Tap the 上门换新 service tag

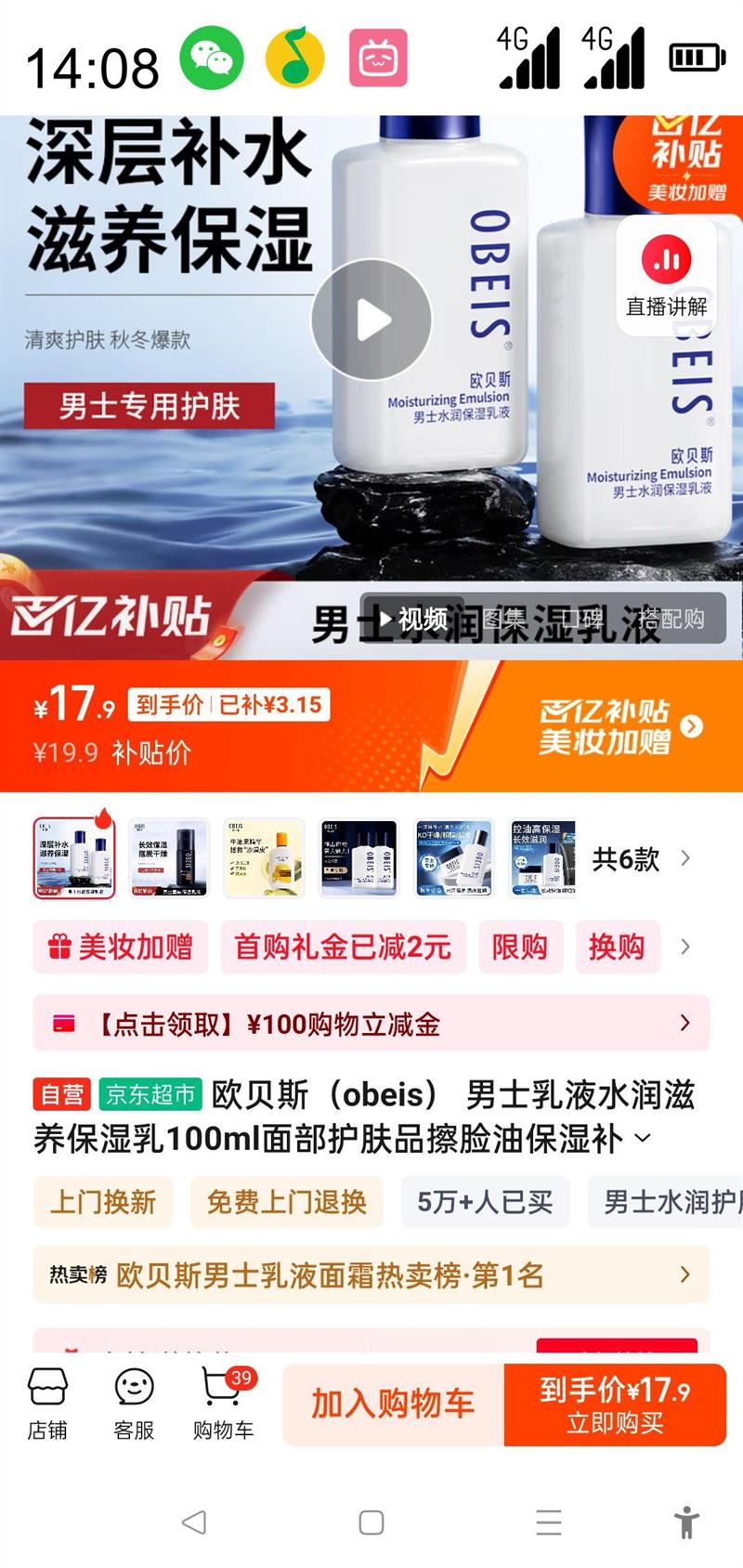[x=104, y=1202]
